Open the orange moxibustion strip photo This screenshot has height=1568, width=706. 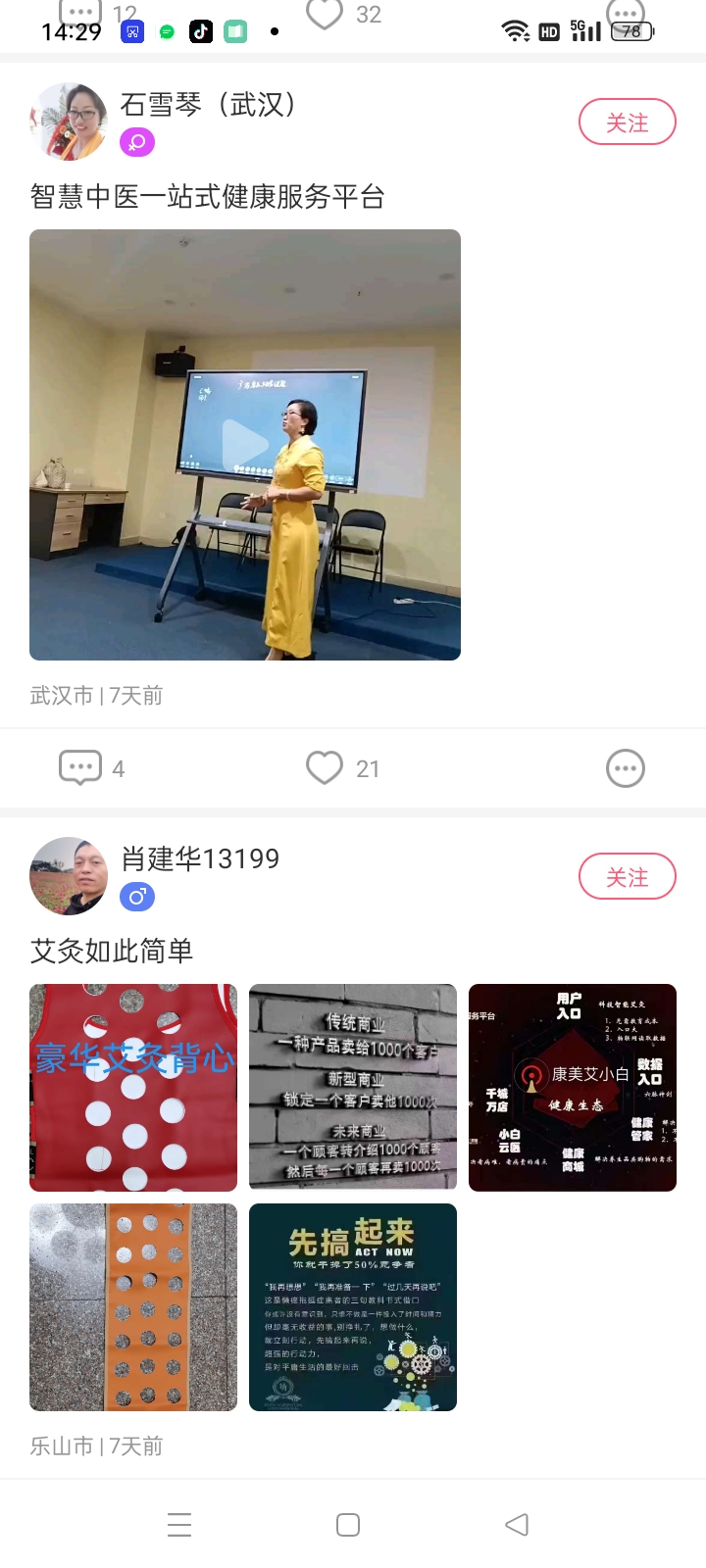tap(133, 1307)
